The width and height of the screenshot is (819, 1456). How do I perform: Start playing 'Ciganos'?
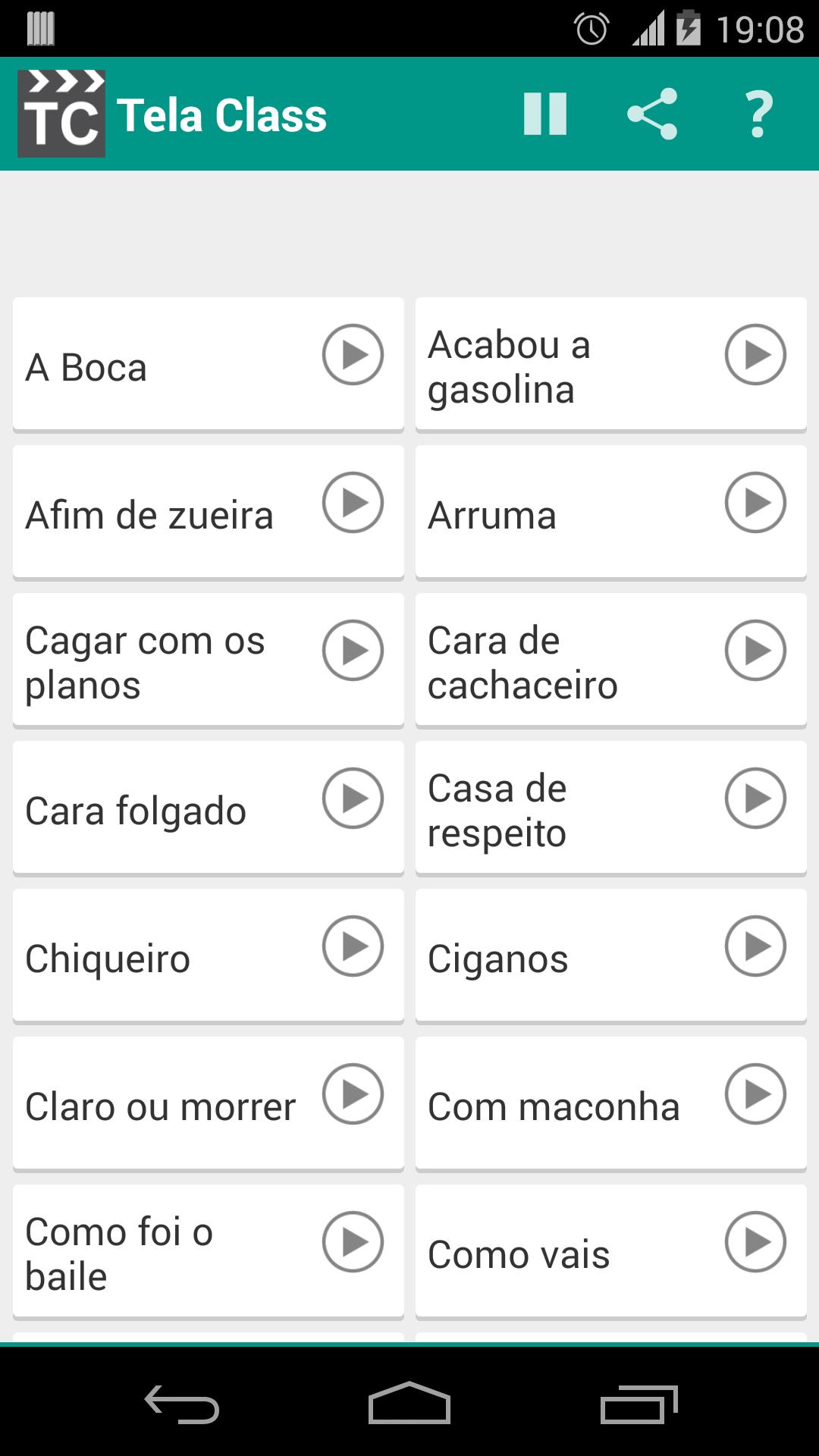pyautogui.click(x=755, y=946)
